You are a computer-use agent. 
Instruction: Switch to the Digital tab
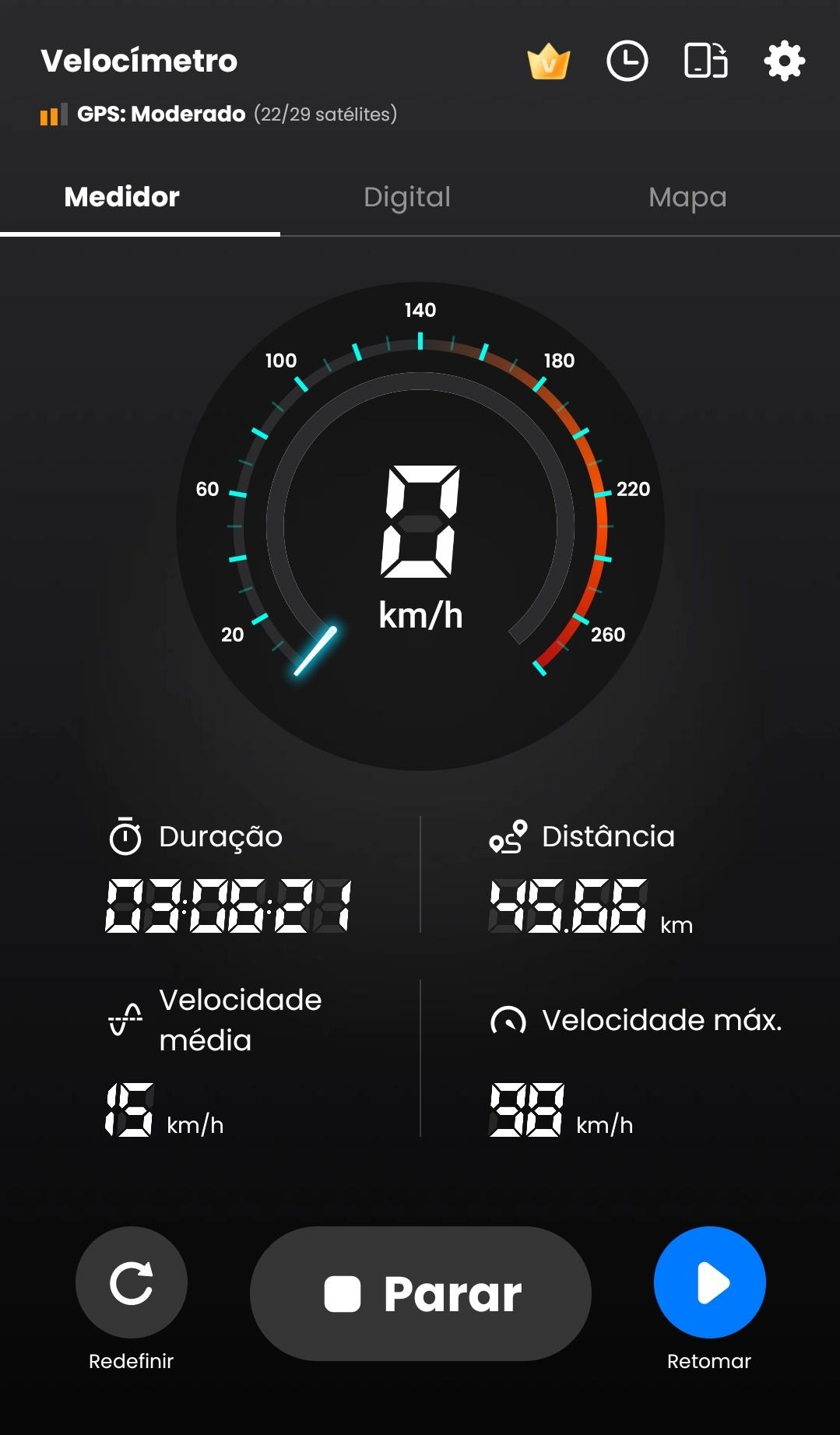tap(407, 197)
